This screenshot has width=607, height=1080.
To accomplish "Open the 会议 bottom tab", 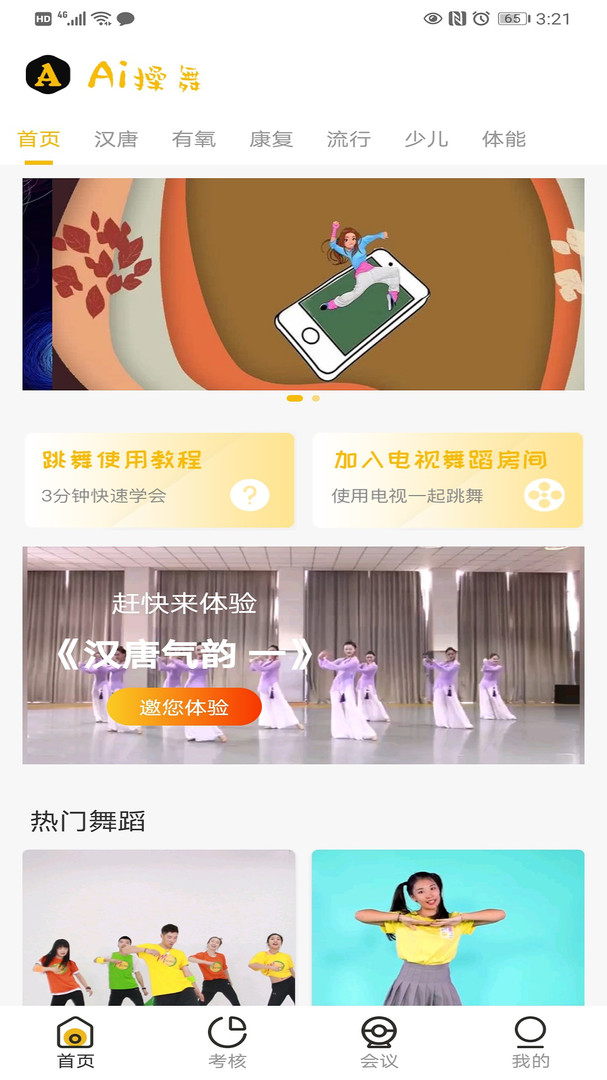I will pyautogui.click(x=379, y=1043).
